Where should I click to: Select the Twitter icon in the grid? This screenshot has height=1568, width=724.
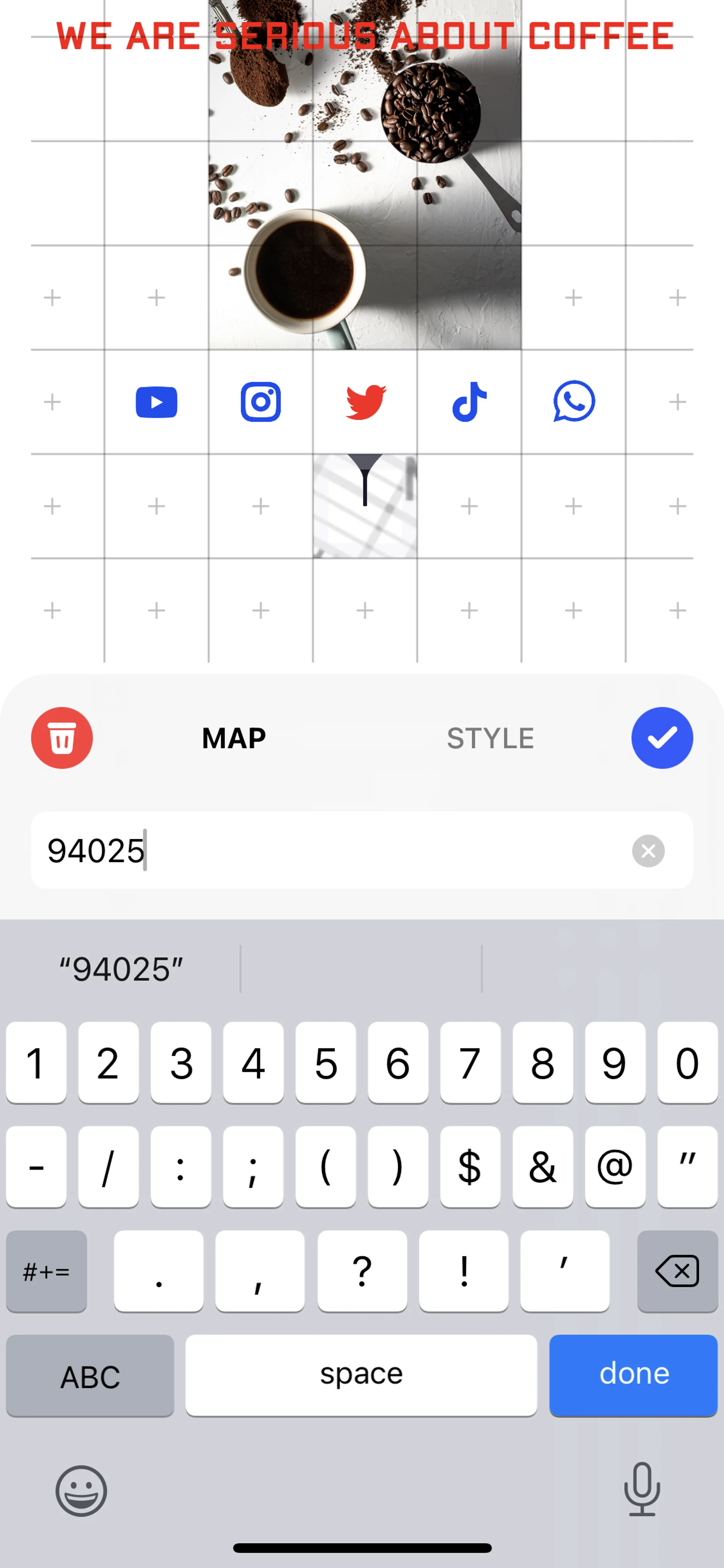click(x=365, y=402)
